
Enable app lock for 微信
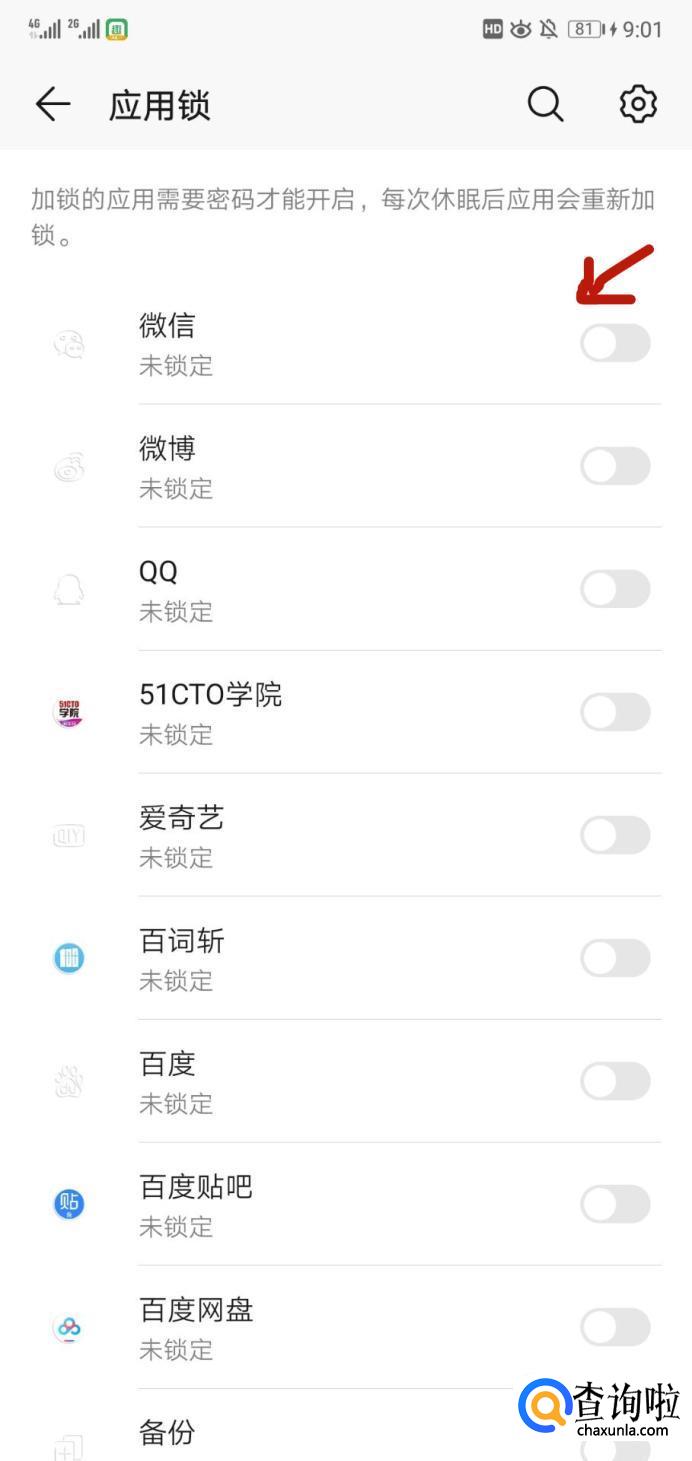click(615, 344)
